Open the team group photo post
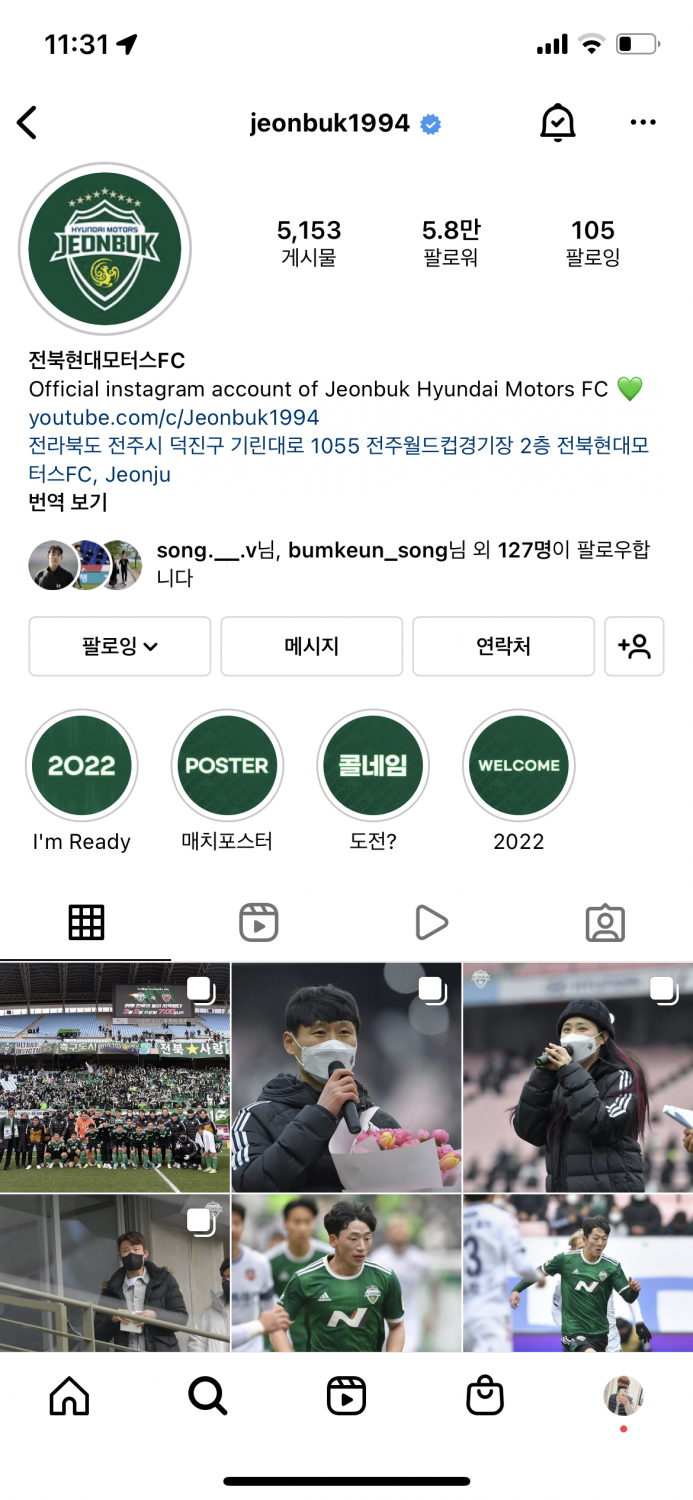 point(115,1077)
